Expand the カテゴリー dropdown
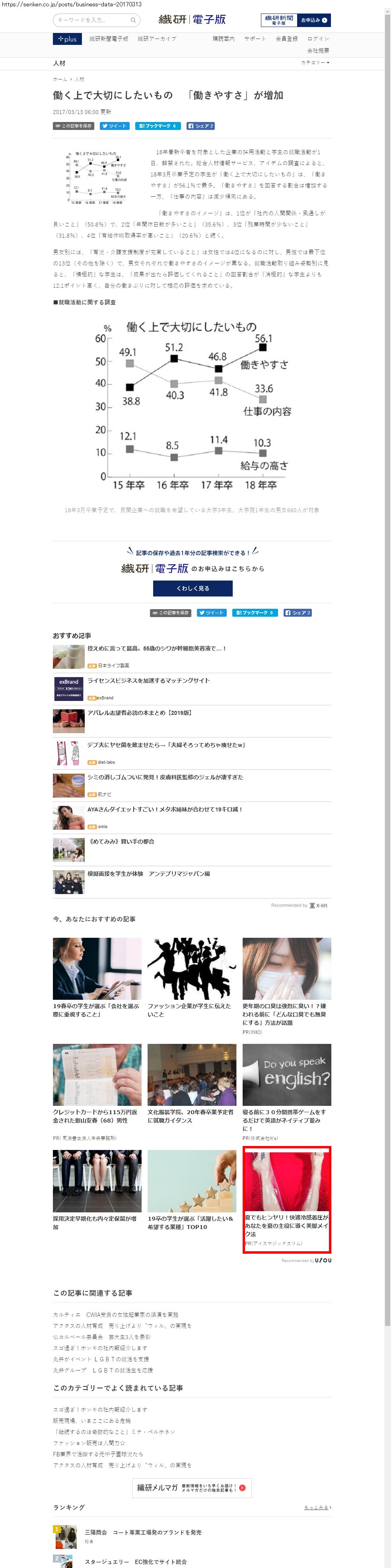 [315, 63]
